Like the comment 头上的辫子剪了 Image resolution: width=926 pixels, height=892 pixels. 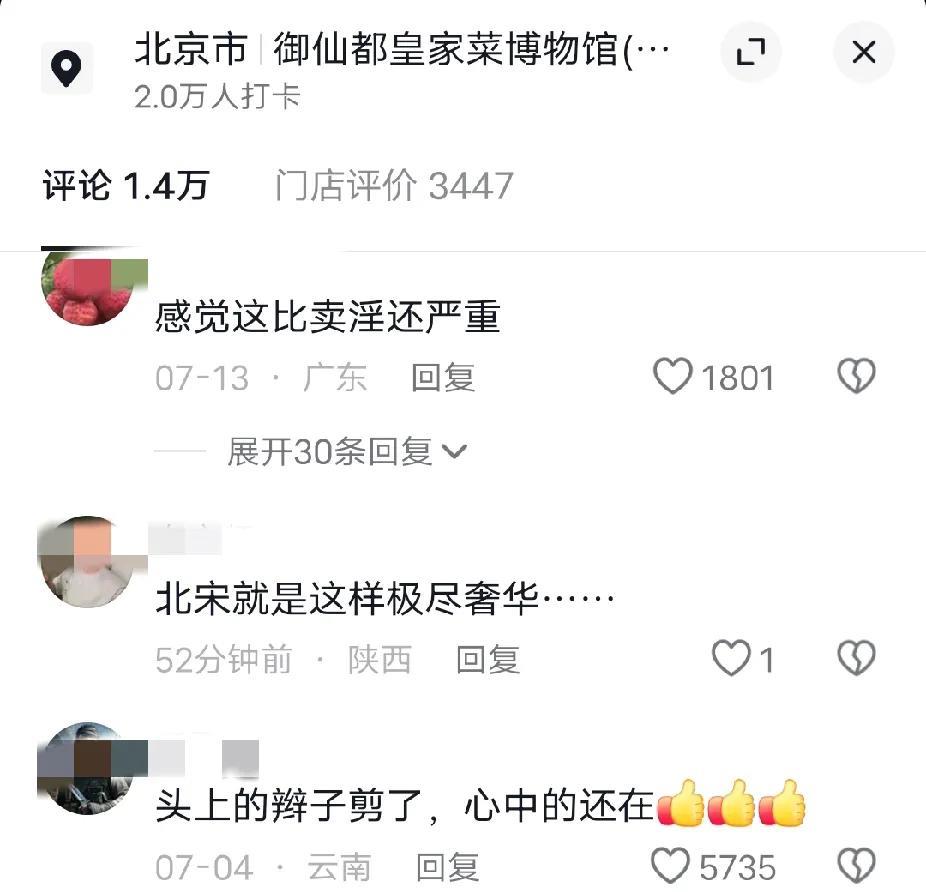point(670,866)
